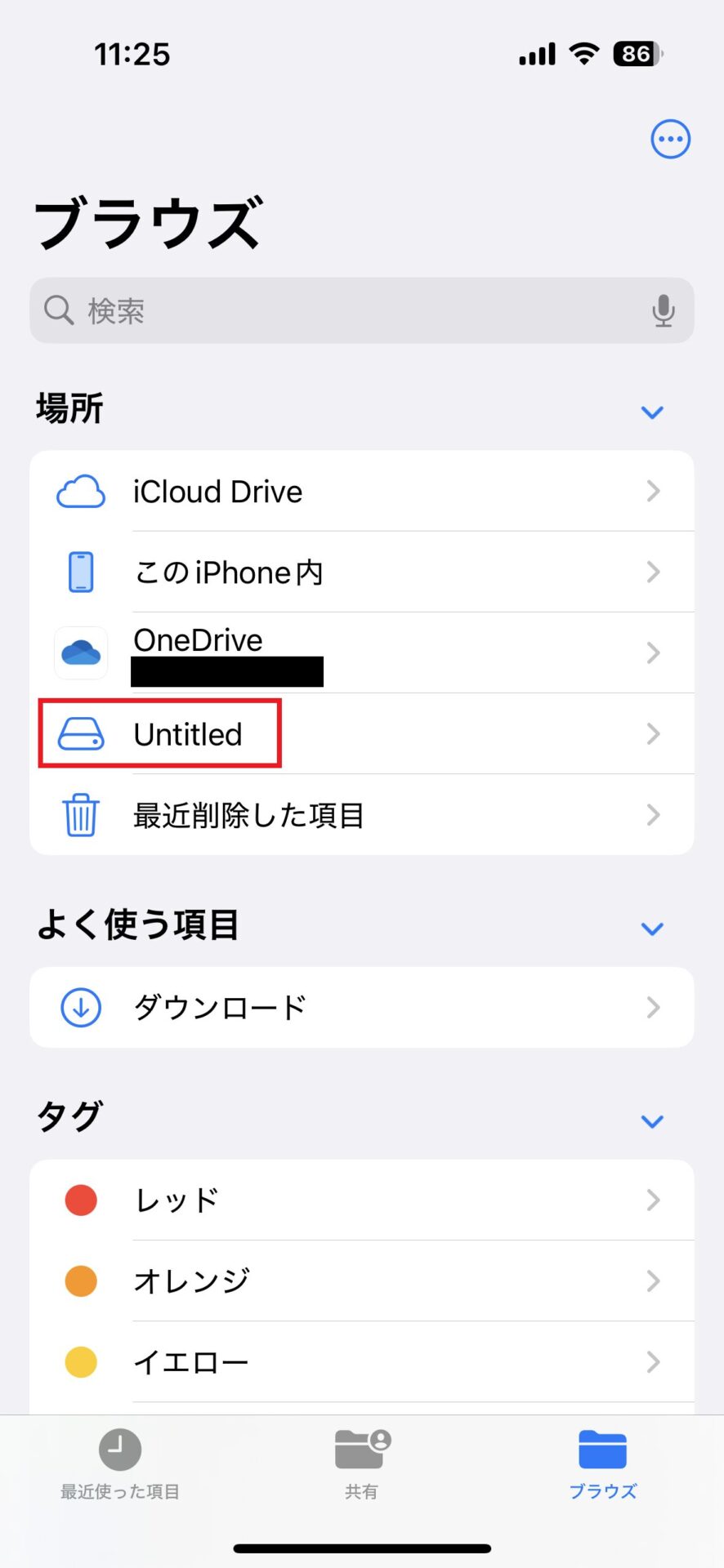
Task: Start voice search with the microphone
Action: coord(664,311)
